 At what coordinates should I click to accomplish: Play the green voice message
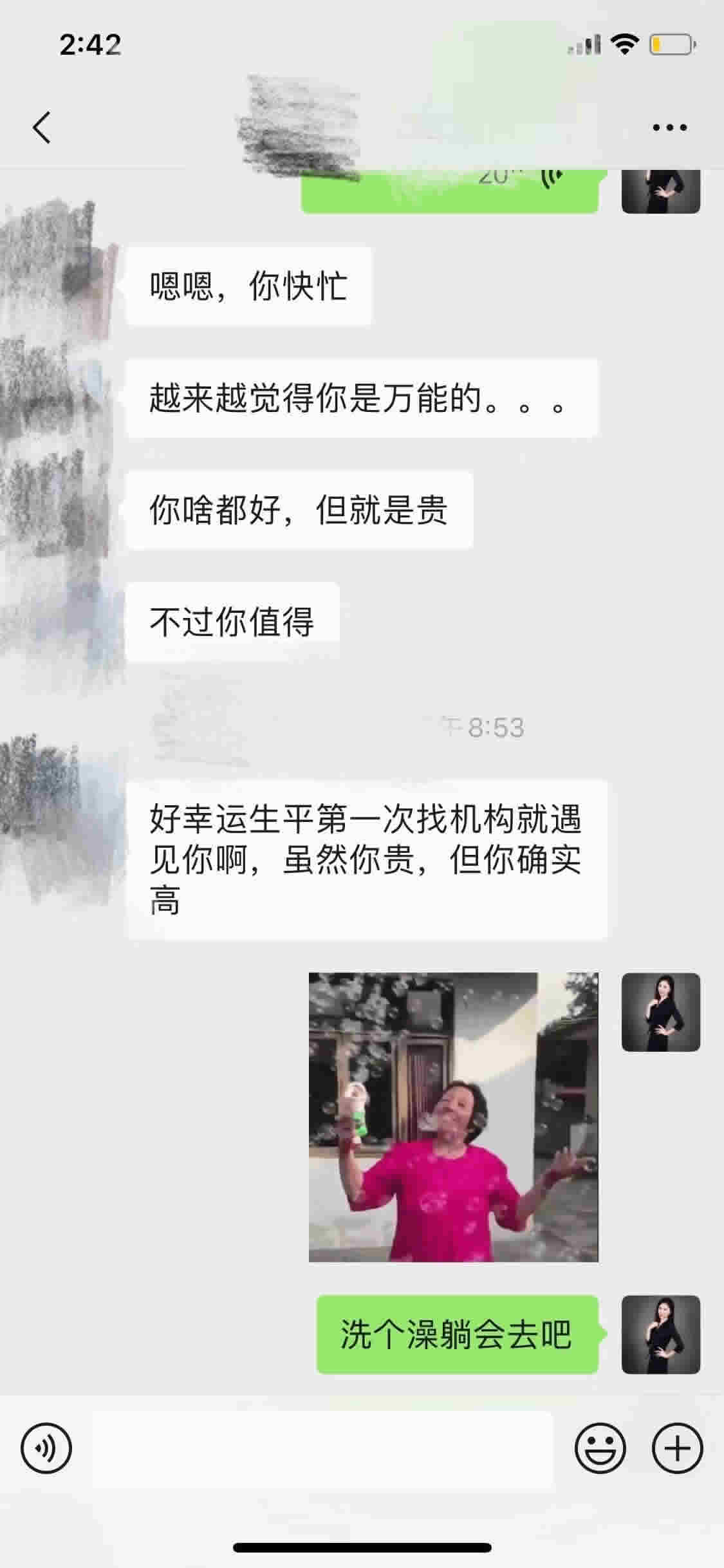450,191
